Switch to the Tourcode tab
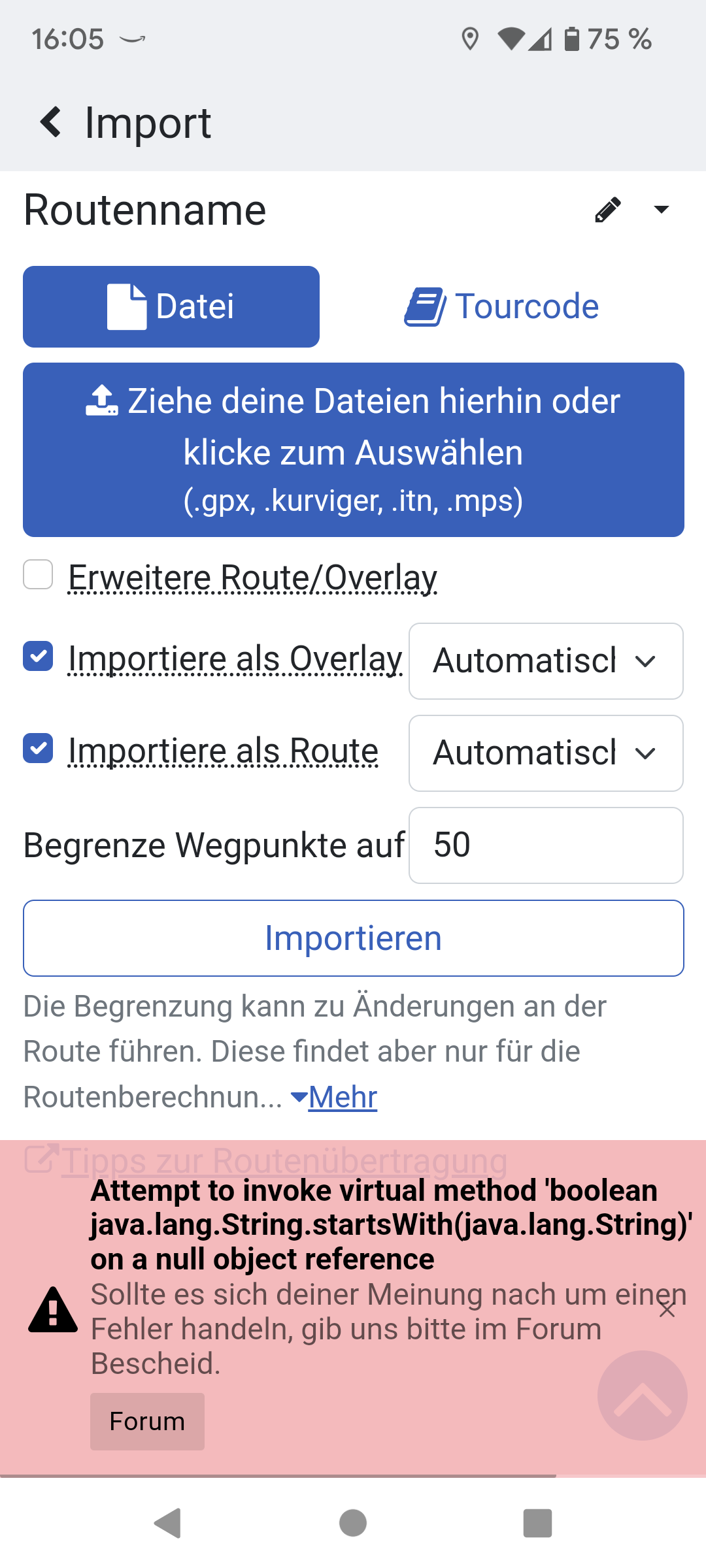The image size is (706, 1568). coord(501,306)
